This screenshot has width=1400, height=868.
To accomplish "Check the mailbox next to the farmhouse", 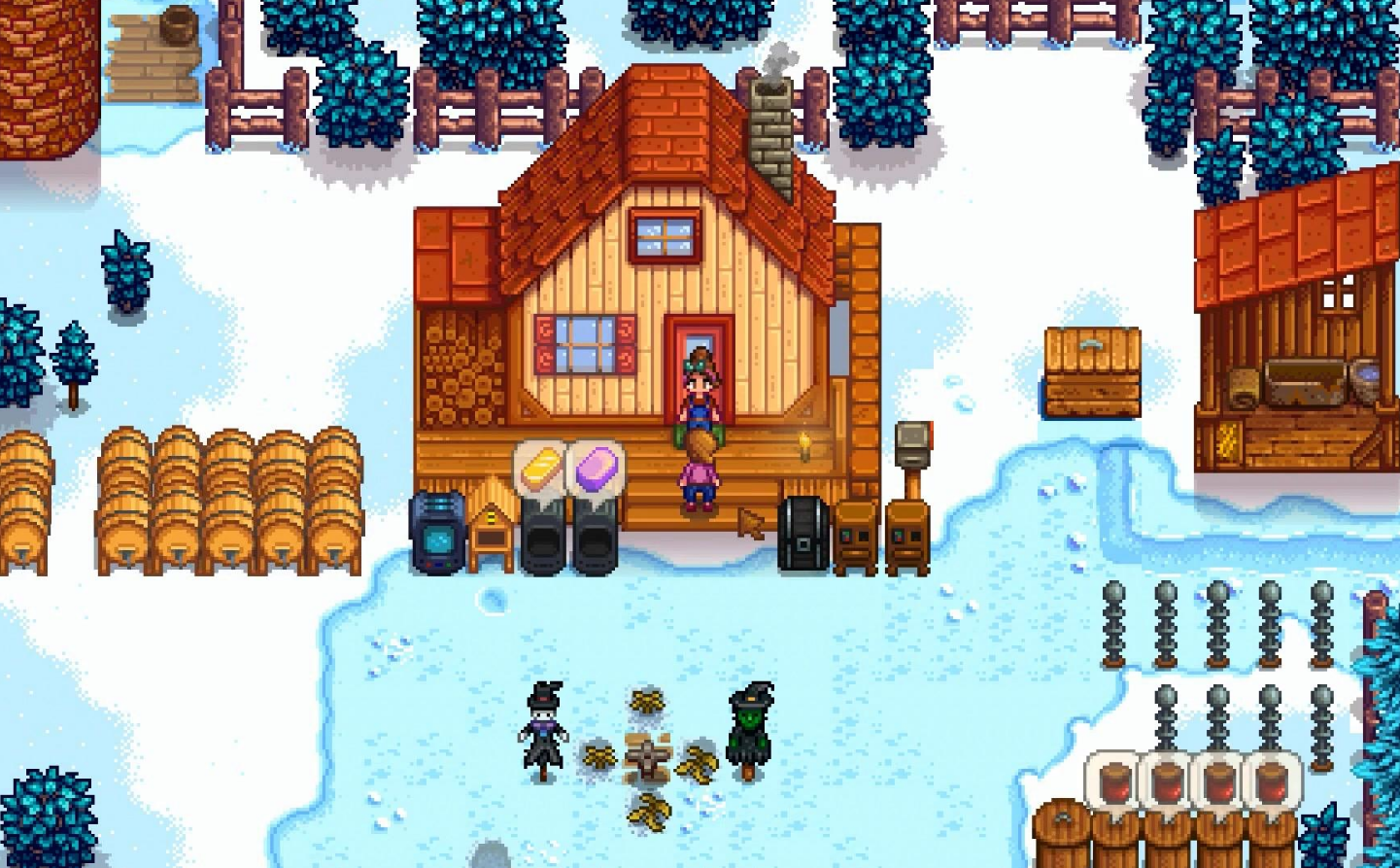I will 912,449.
